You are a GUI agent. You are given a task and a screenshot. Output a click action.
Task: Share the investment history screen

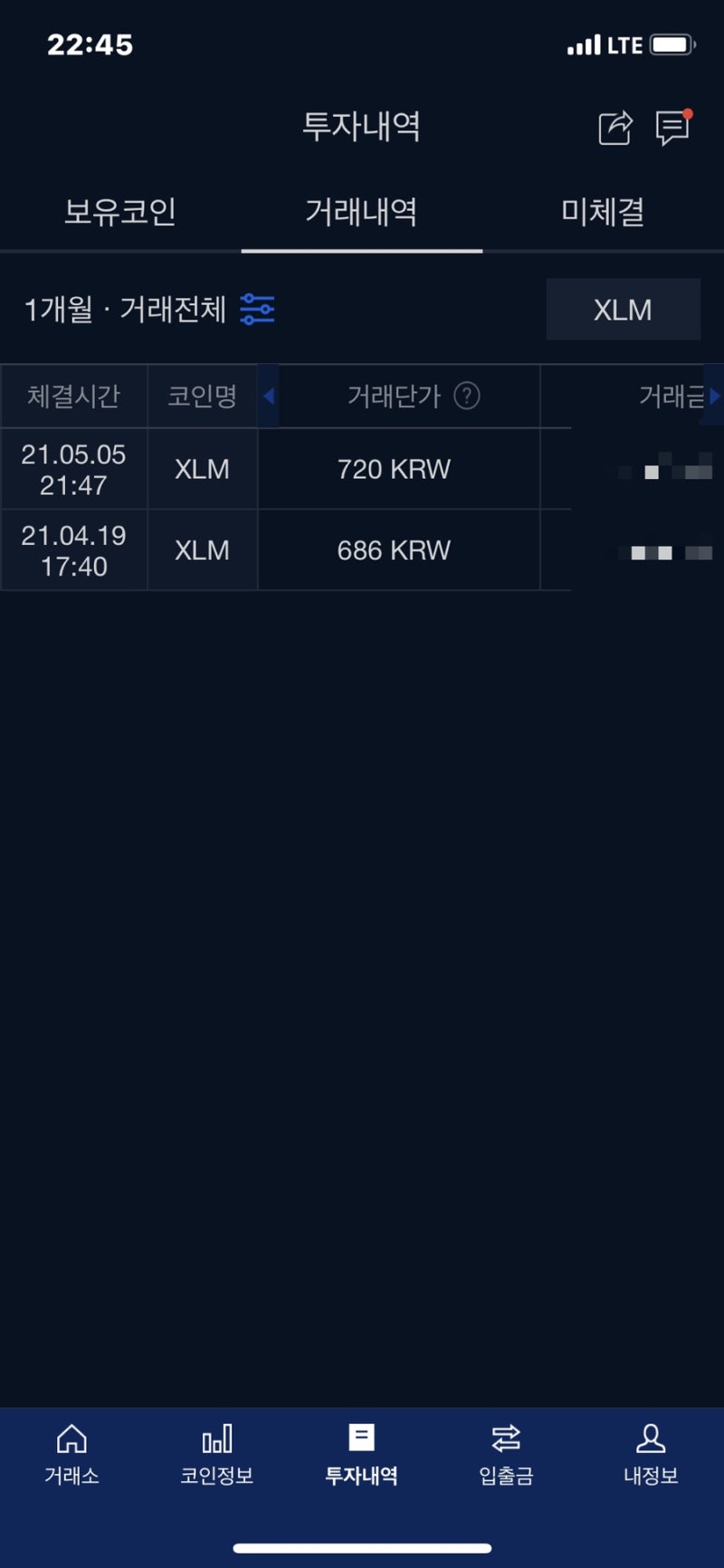pyautogui.click(x=615, y=128)
